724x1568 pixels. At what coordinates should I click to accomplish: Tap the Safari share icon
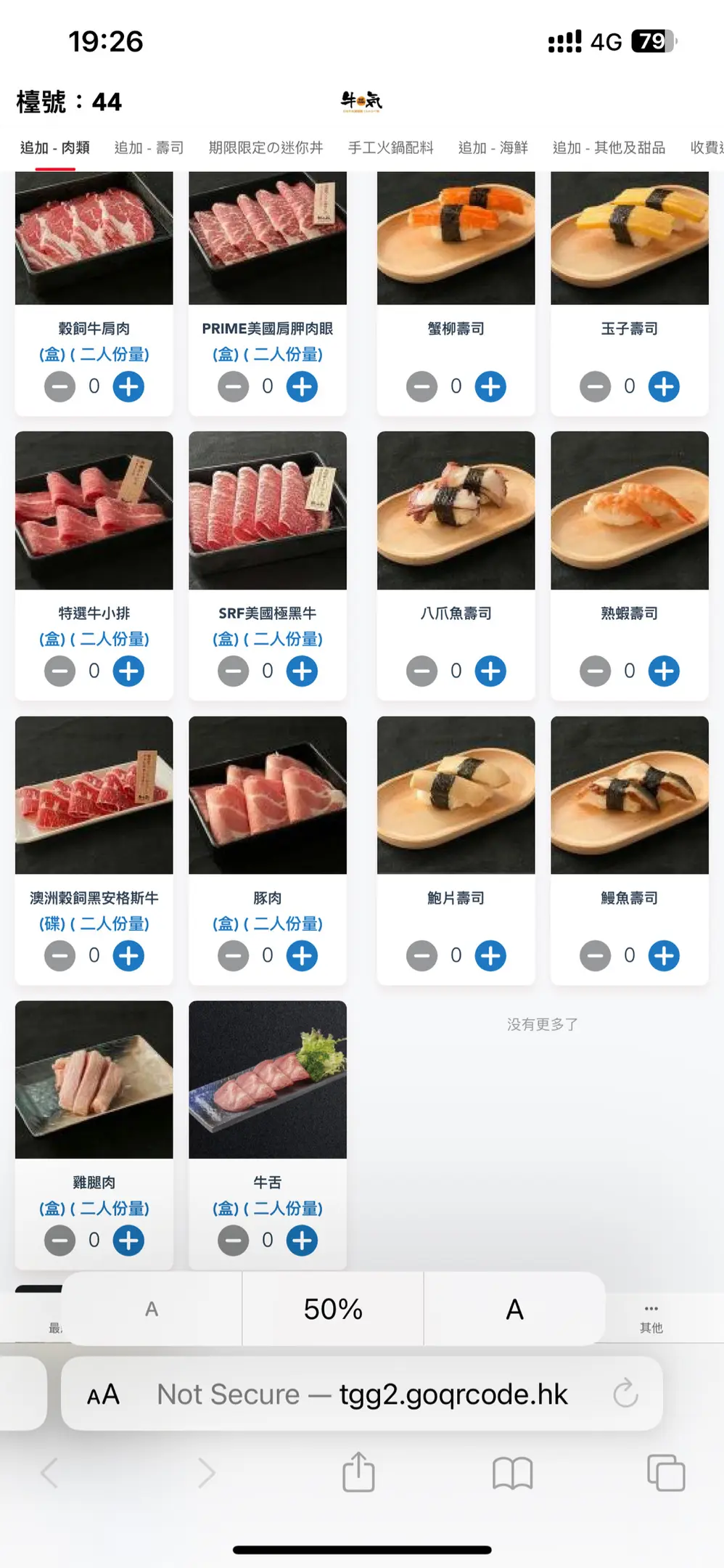[x=358, y=1472]
